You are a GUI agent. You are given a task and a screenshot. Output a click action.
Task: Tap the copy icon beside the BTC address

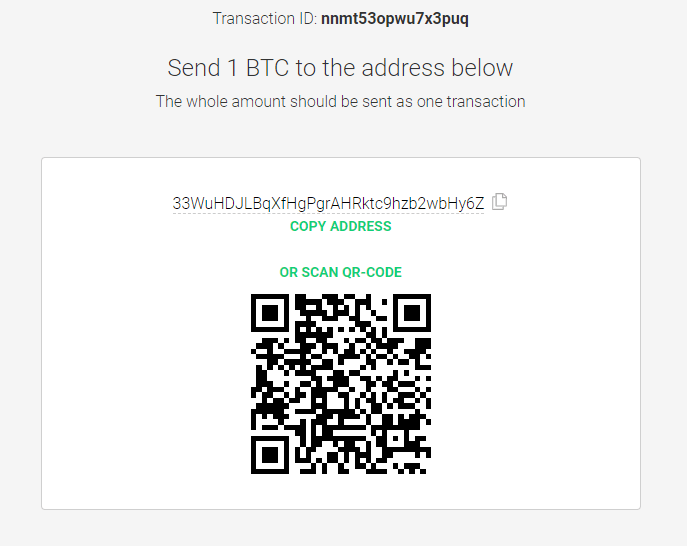pos(500,201)
